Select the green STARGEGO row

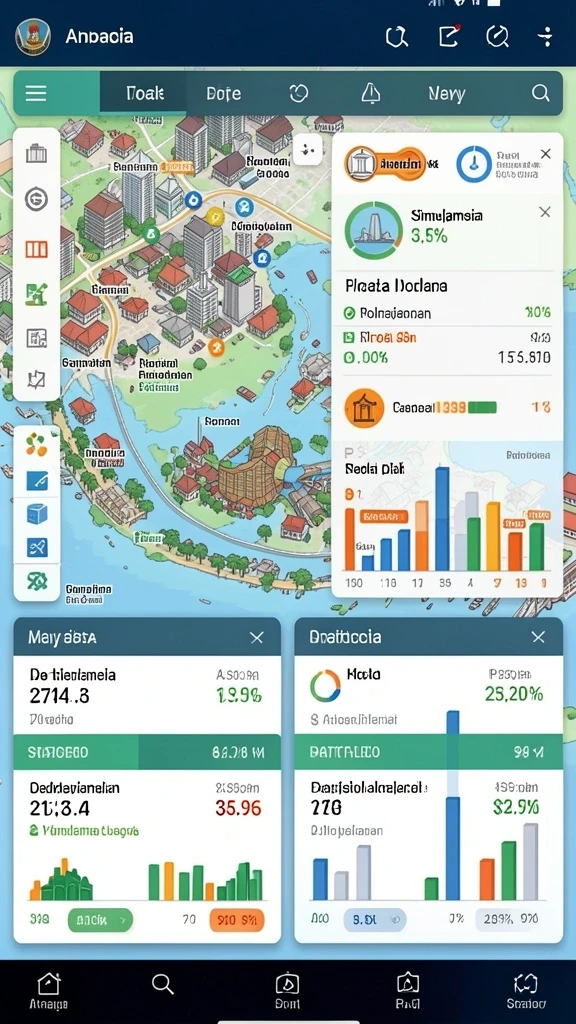147,752
